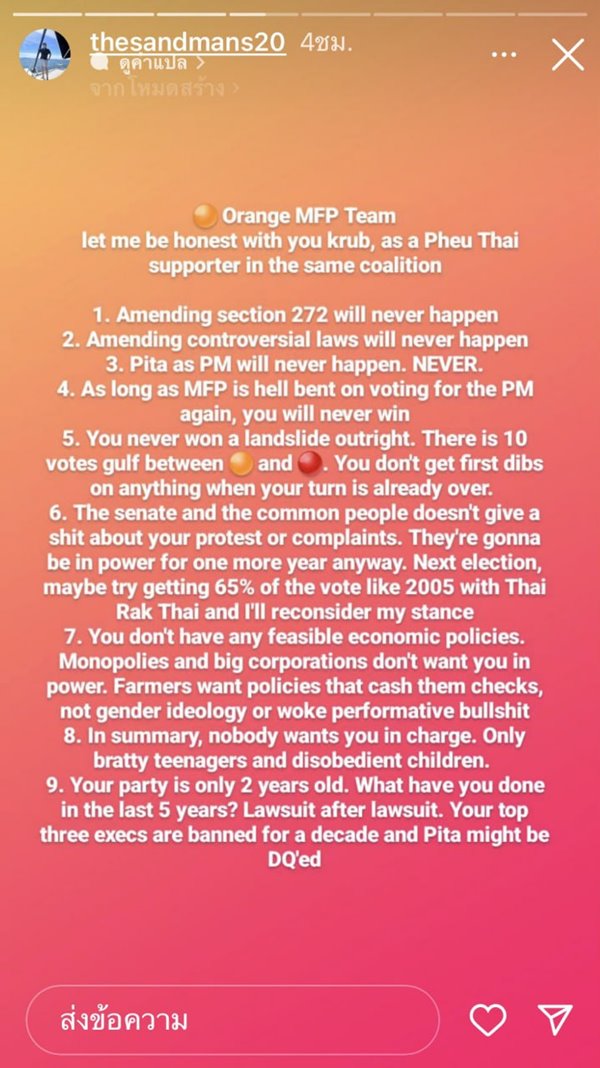Open the create mode link
This screenshot has height=1068, width=600.
tap(164, 87)
